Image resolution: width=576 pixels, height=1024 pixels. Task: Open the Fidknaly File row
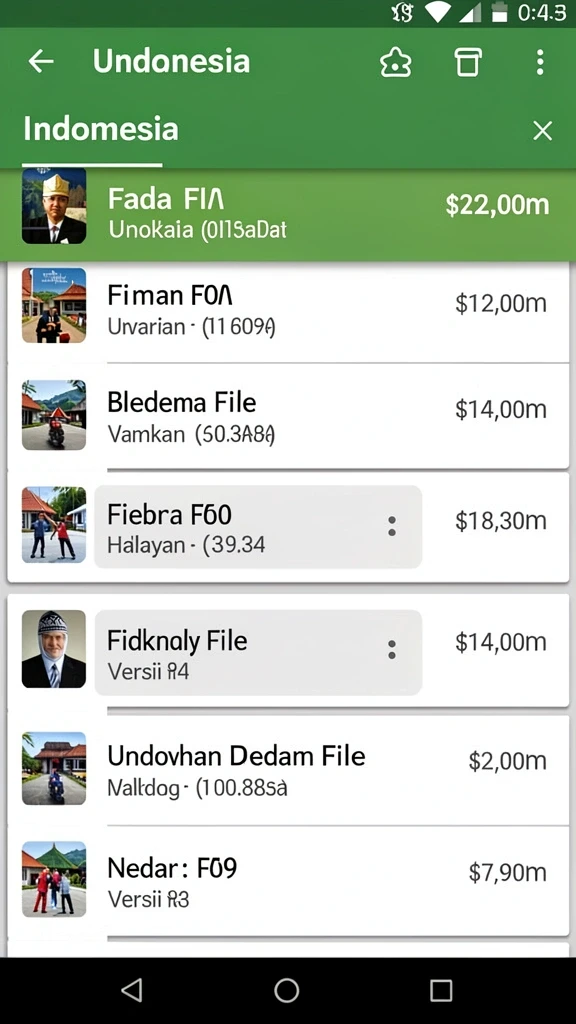tap(288, 650)
